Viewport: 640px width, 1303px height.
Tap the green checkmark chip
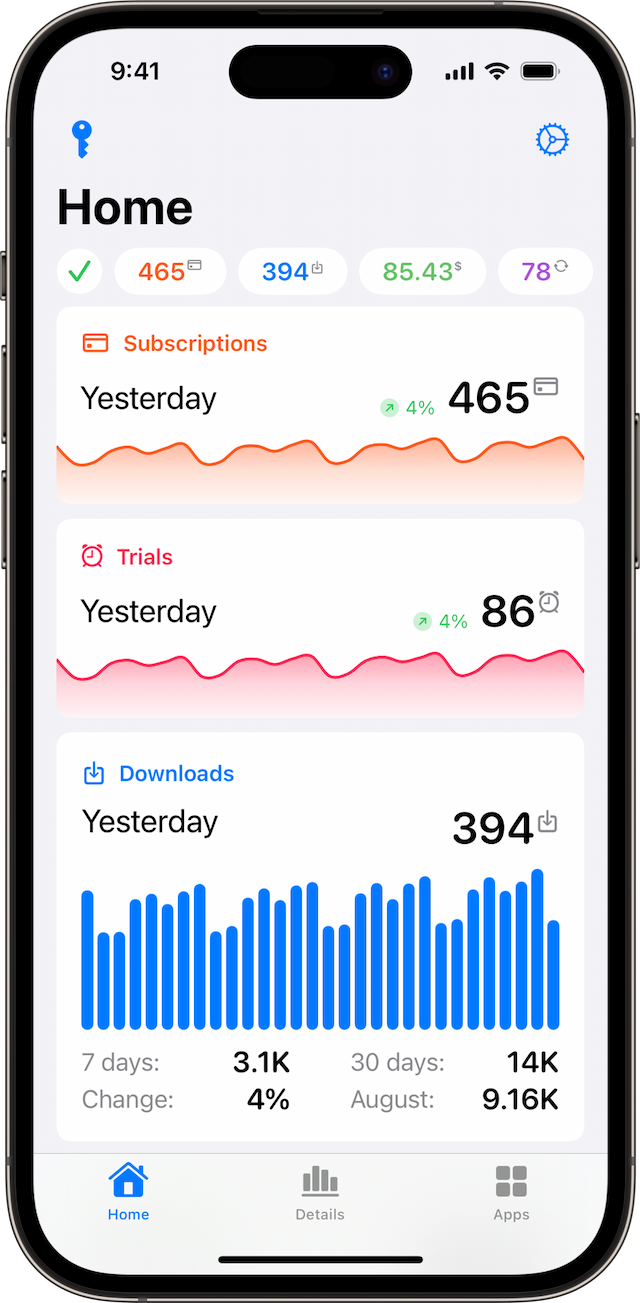coord(80,271)
